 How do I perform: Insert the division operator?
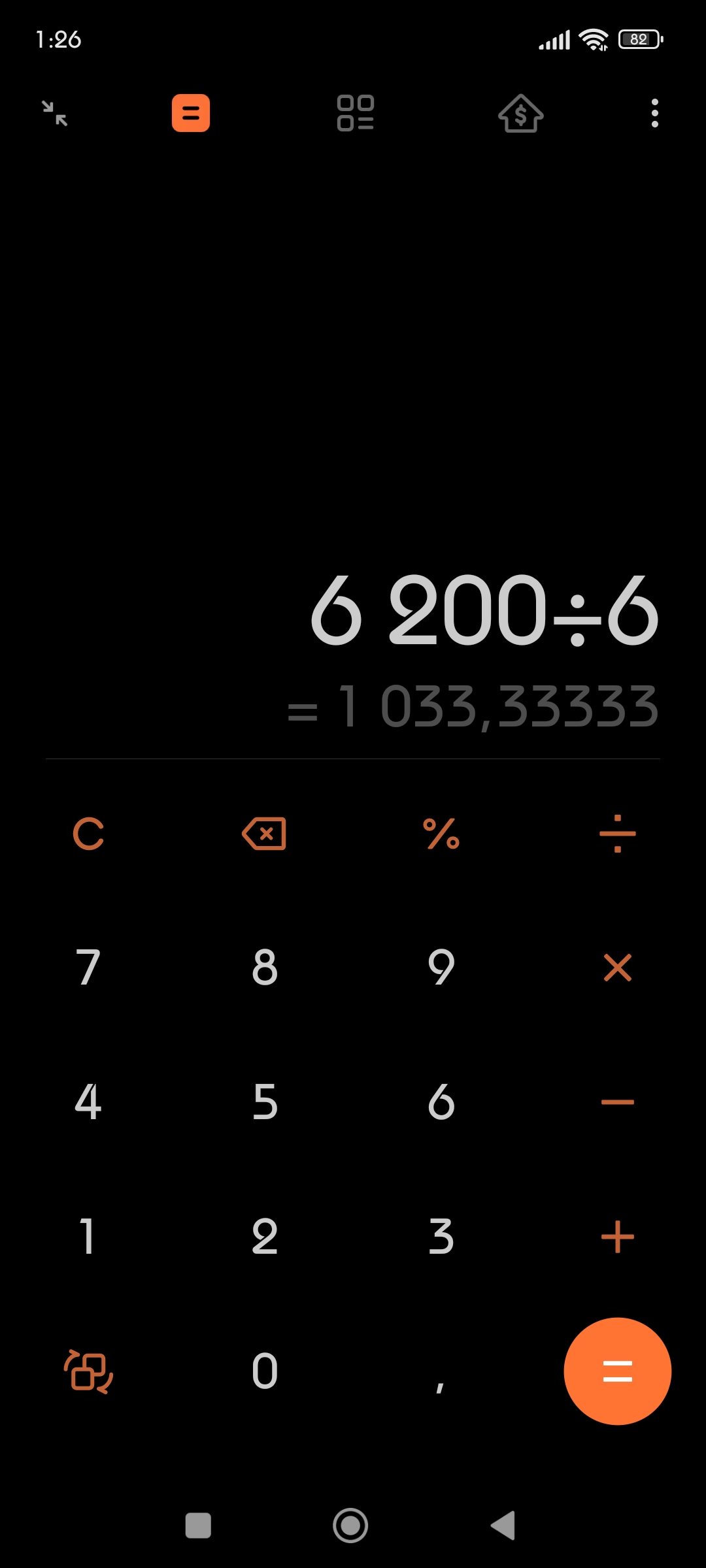pos(617,834)
